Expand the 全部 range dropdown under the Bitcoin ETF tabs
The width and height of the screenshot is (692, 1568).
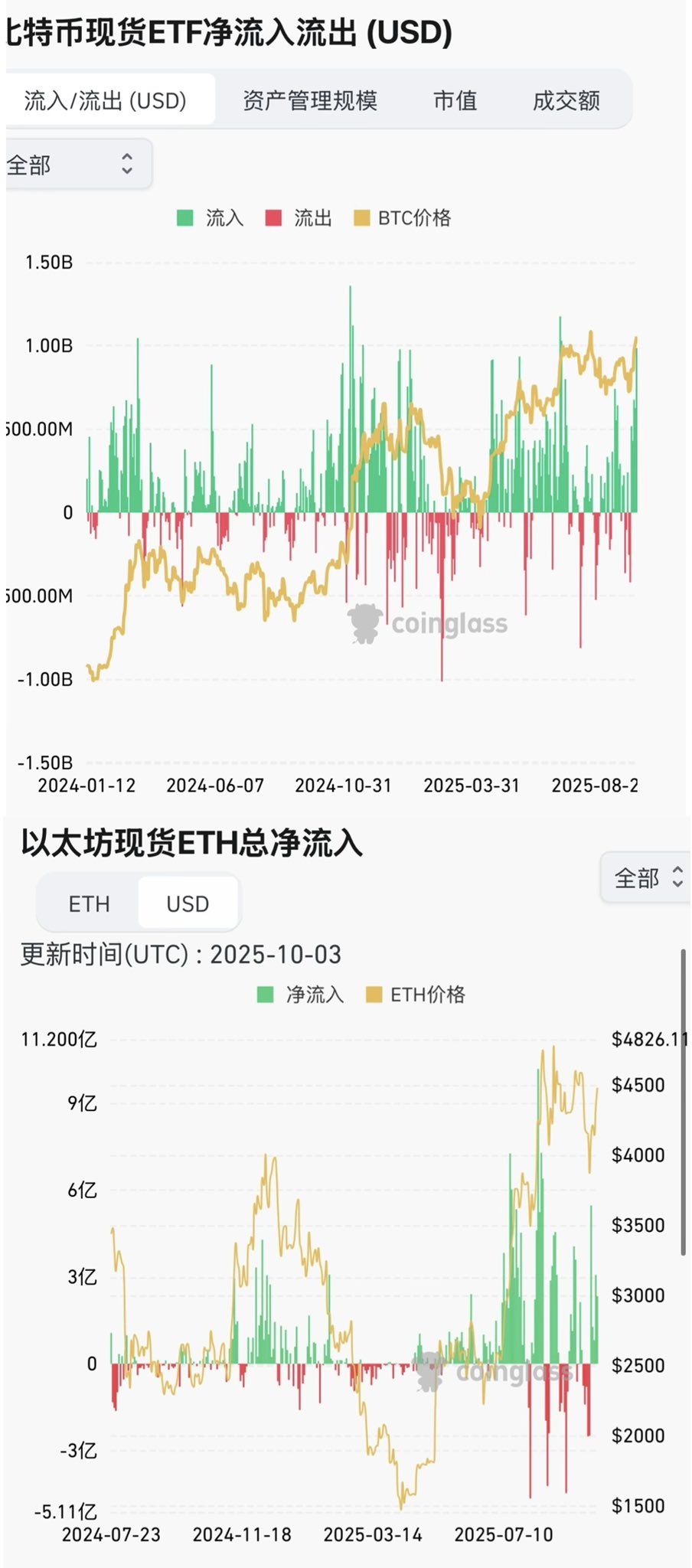[x=75, y=164]
